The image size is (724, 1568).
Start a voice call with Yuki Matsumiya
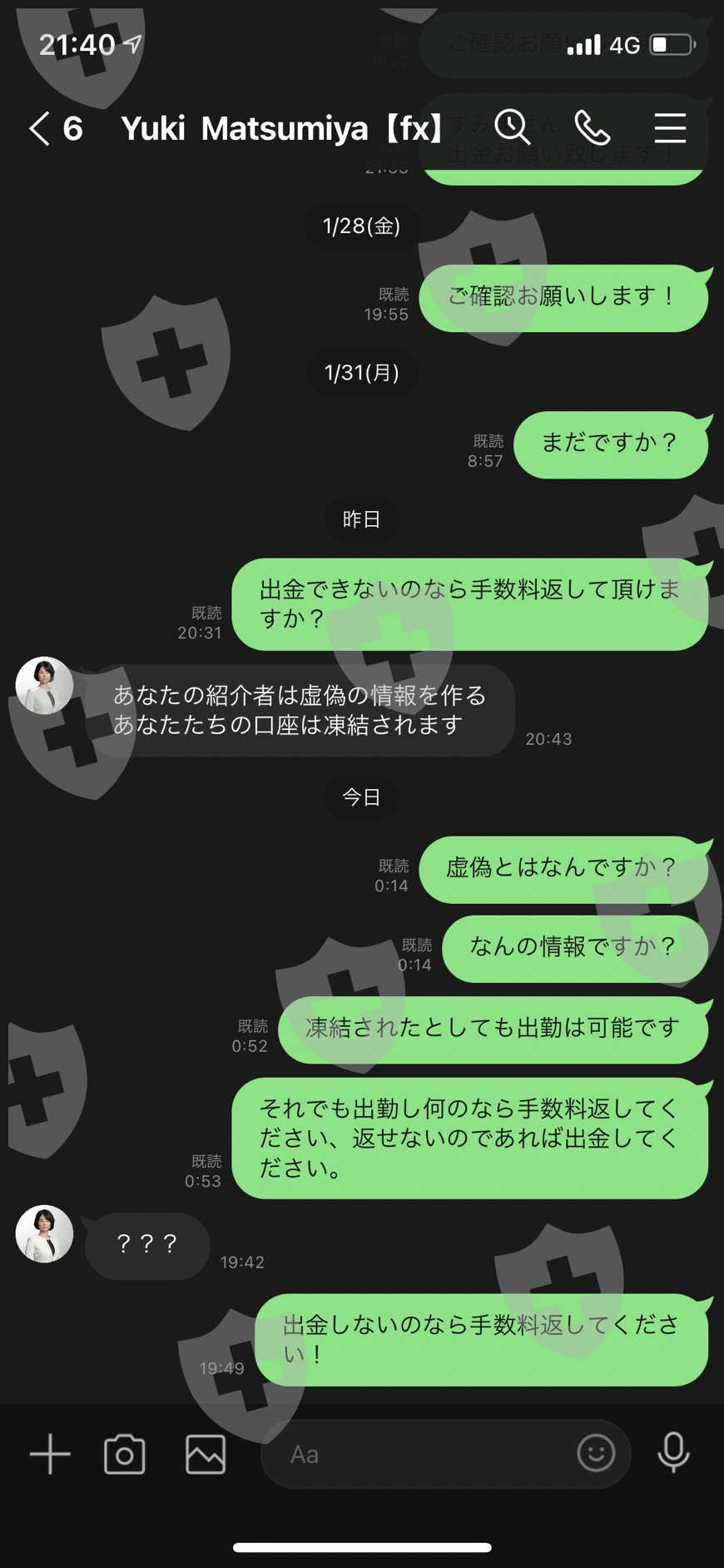point(593,128)
